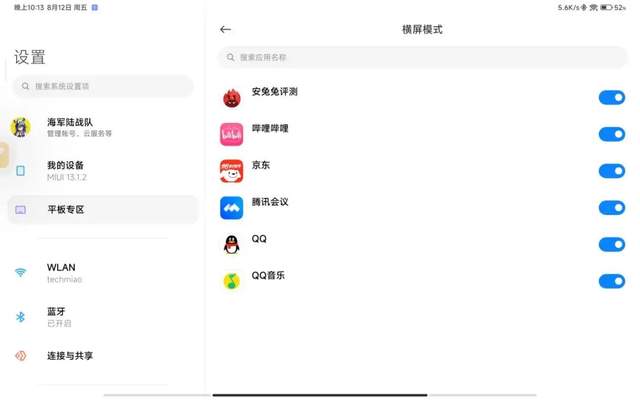Toggle the 腾讯会议 switch
Image resolution: width=640 pixels, height=400 pixels.
click(611, 208)
